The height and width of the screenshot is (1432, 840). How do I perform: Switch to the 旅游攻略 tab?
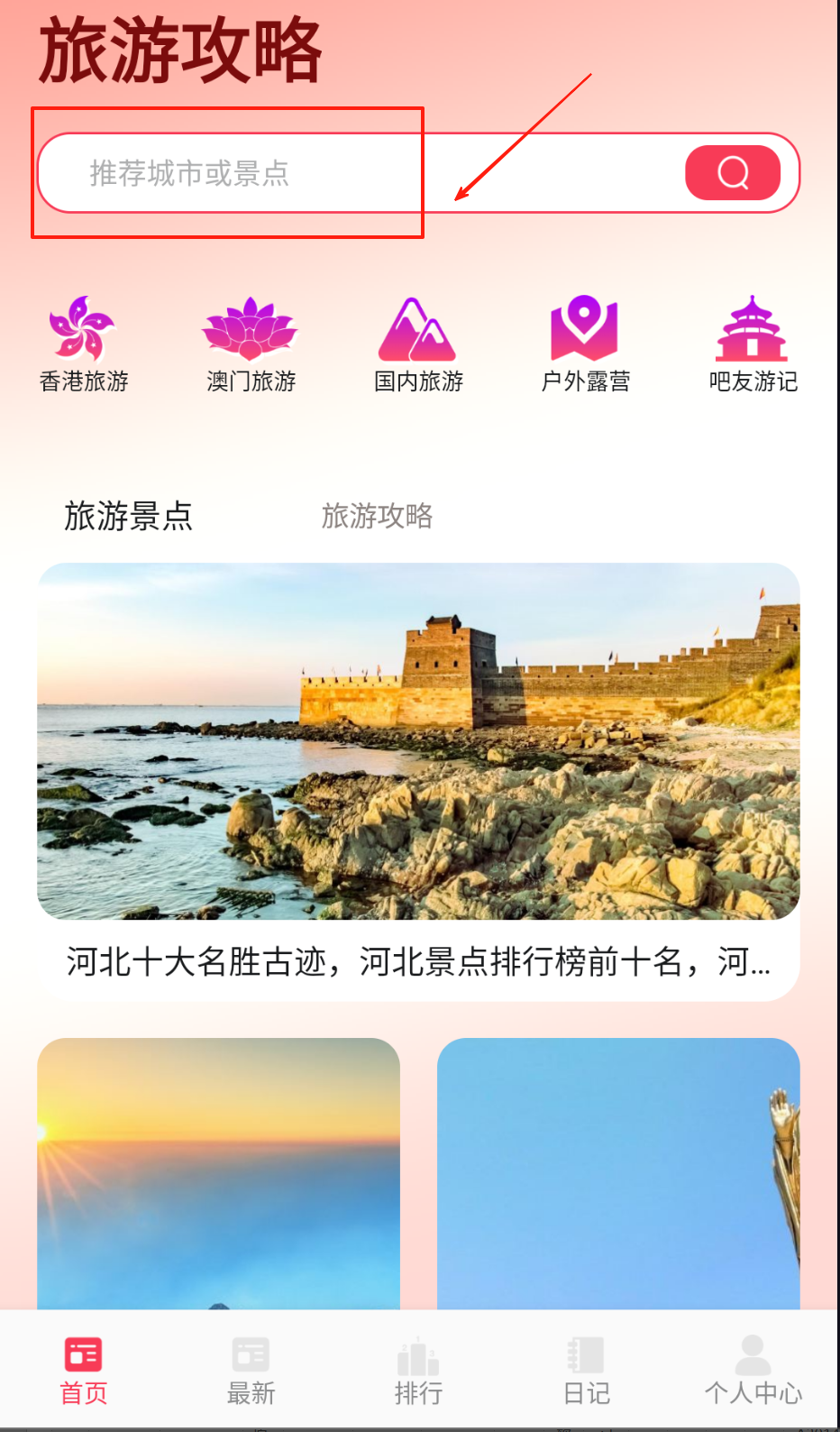[x=377, y=516]
